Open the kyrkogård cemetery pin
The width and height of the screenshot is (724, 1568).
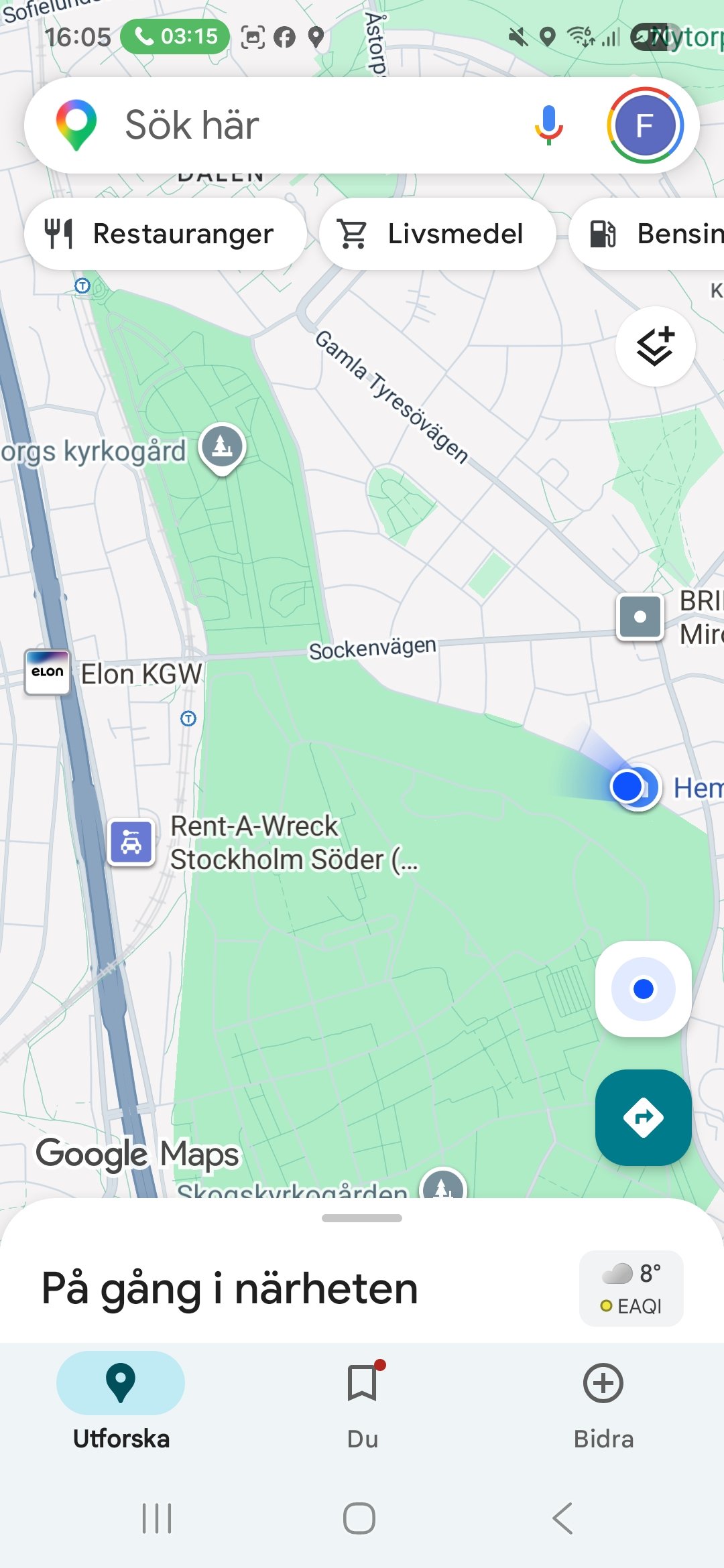[223, 448]
